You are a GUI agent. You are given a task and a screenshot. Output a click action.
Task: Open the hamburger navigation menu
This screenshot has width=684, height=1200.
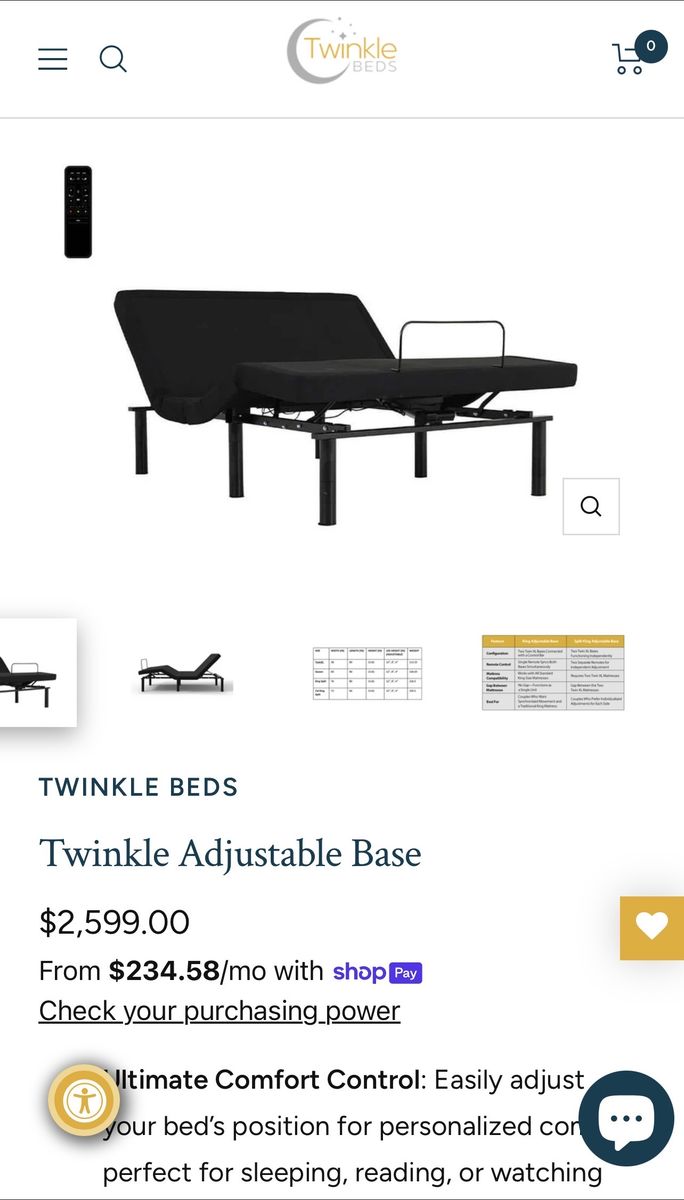[53, 59]
